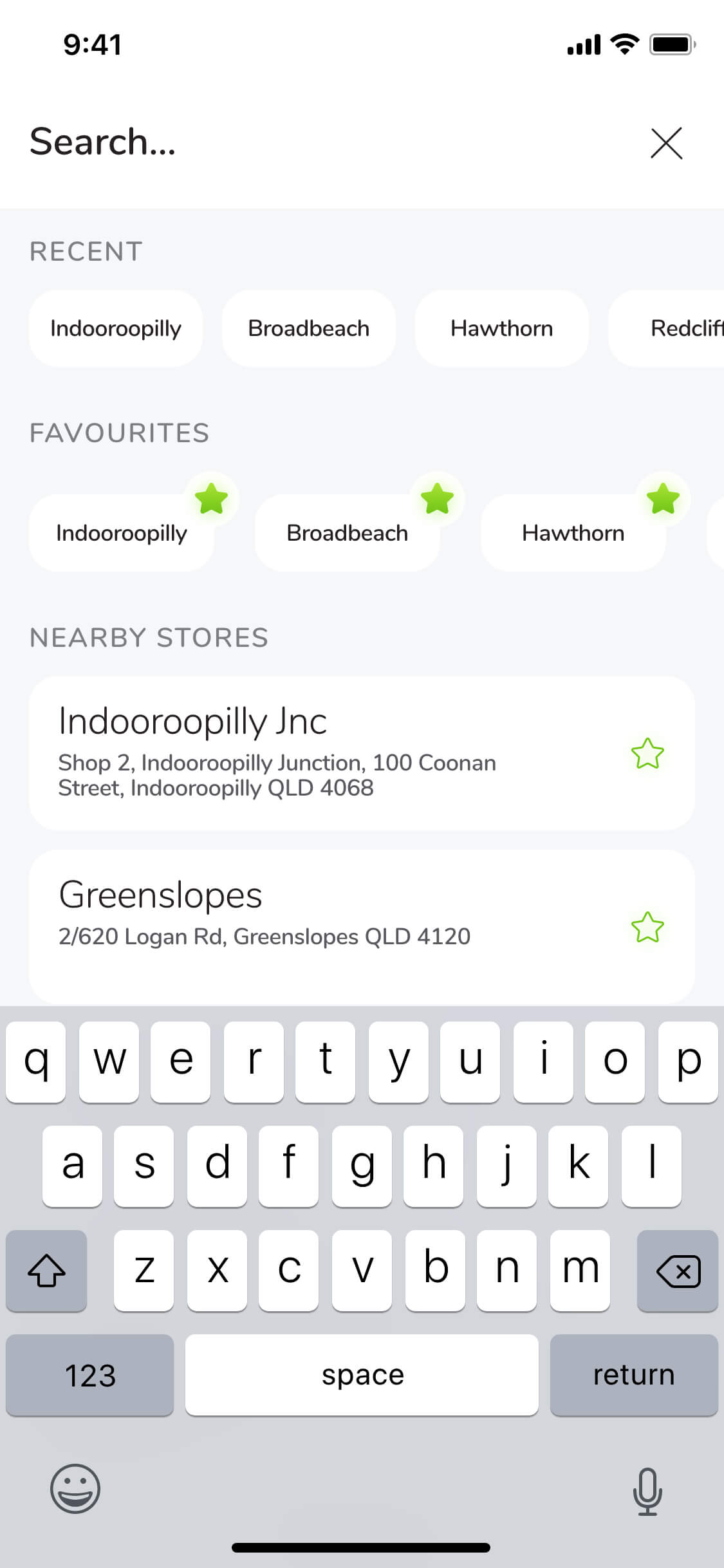Select recent search Indooroopilly chip

click(x=116, y=328)
